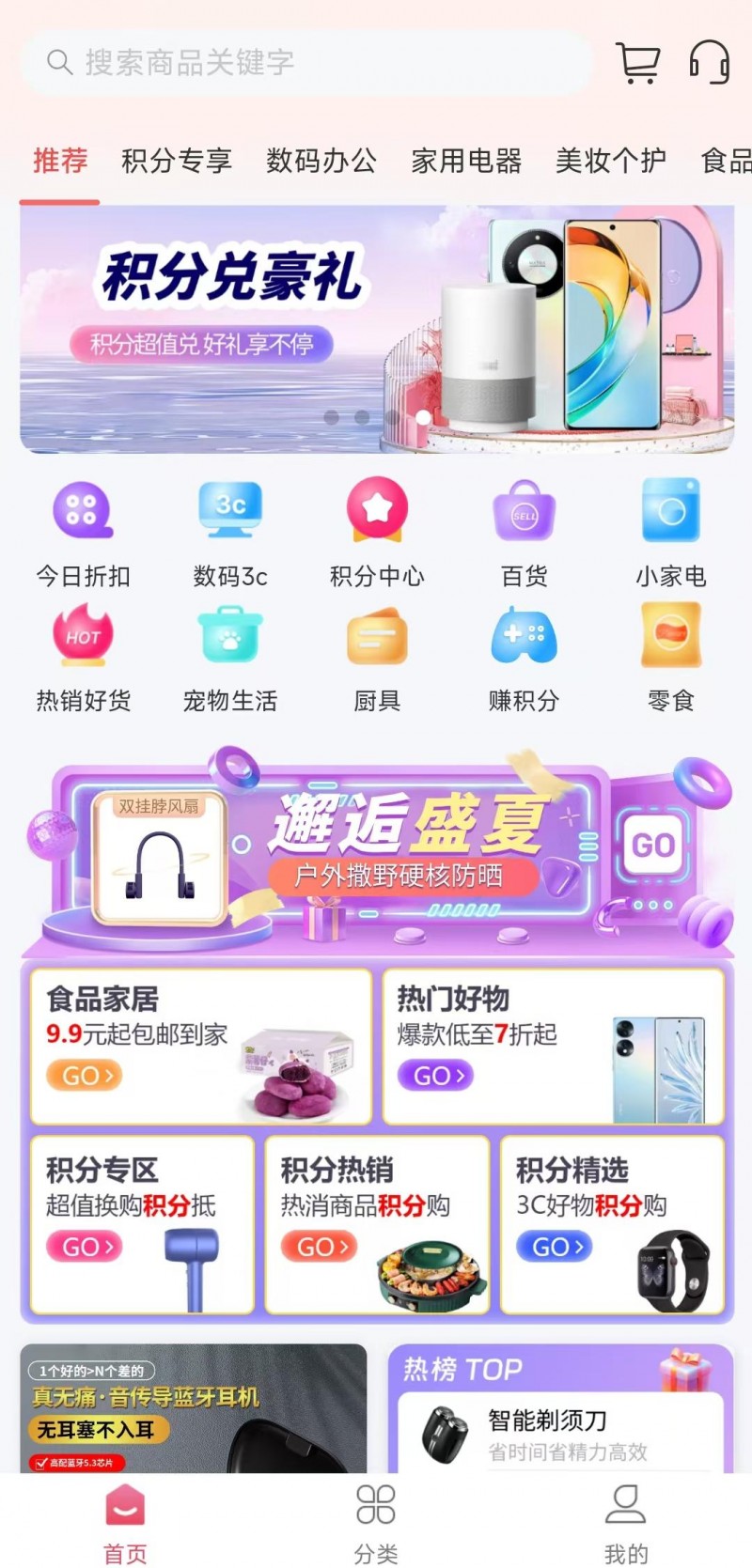Switch to the 积分专享 tab

tap(177, 161)
